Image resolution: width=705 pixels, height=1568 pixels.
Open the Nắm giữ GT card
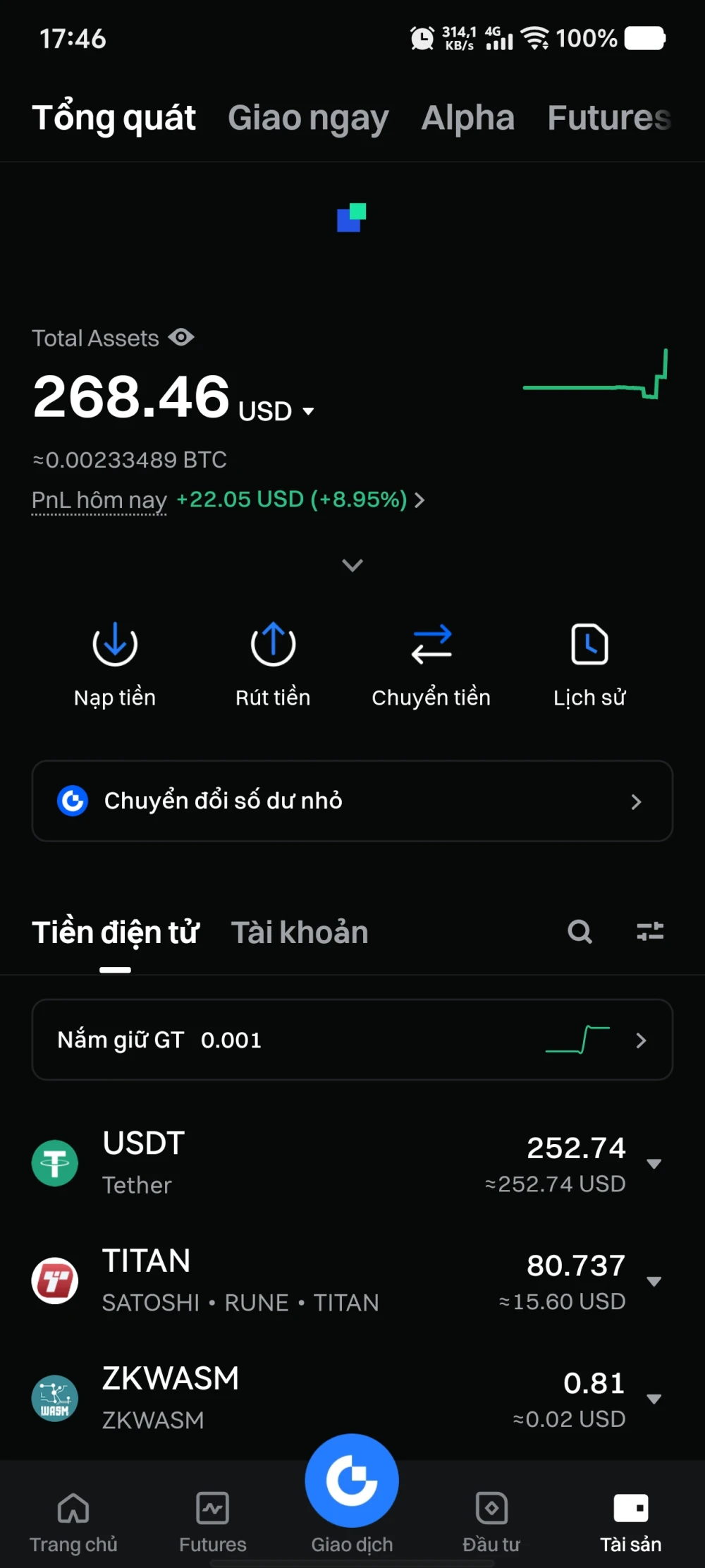tap(352, 1040)
